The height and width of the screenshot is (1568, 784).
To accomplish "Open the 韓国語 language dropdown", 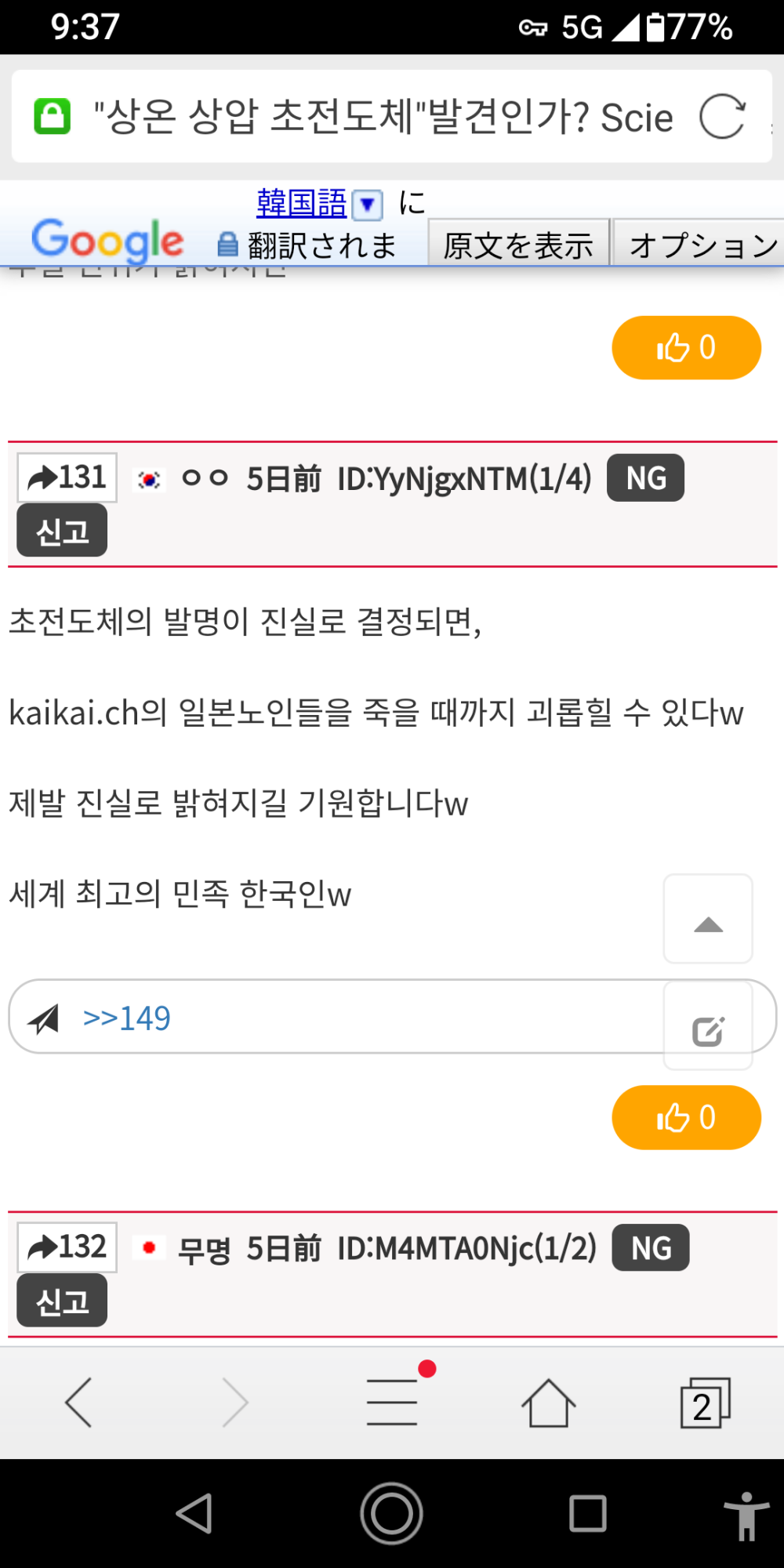I will [x=367, y=205].
